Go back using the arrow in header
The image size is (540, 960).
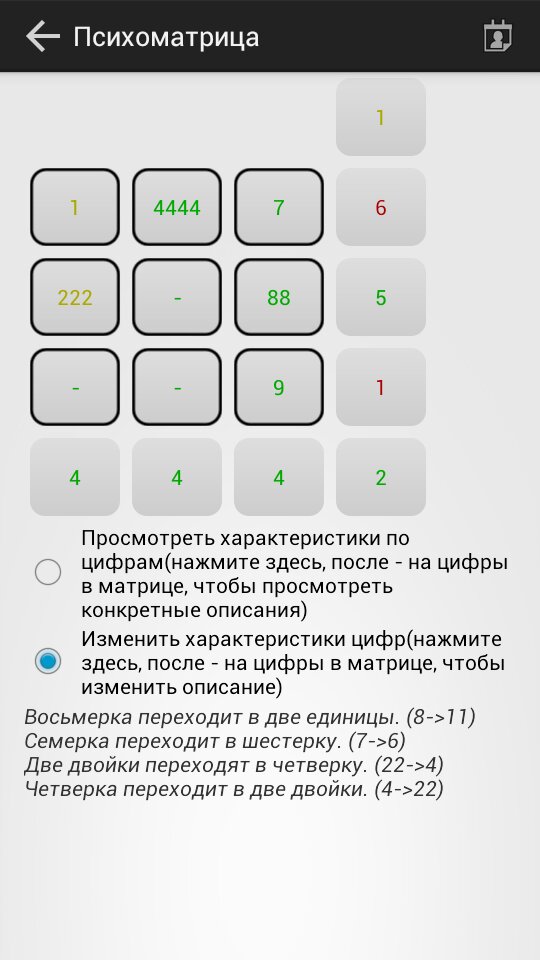tap(42, 37)
